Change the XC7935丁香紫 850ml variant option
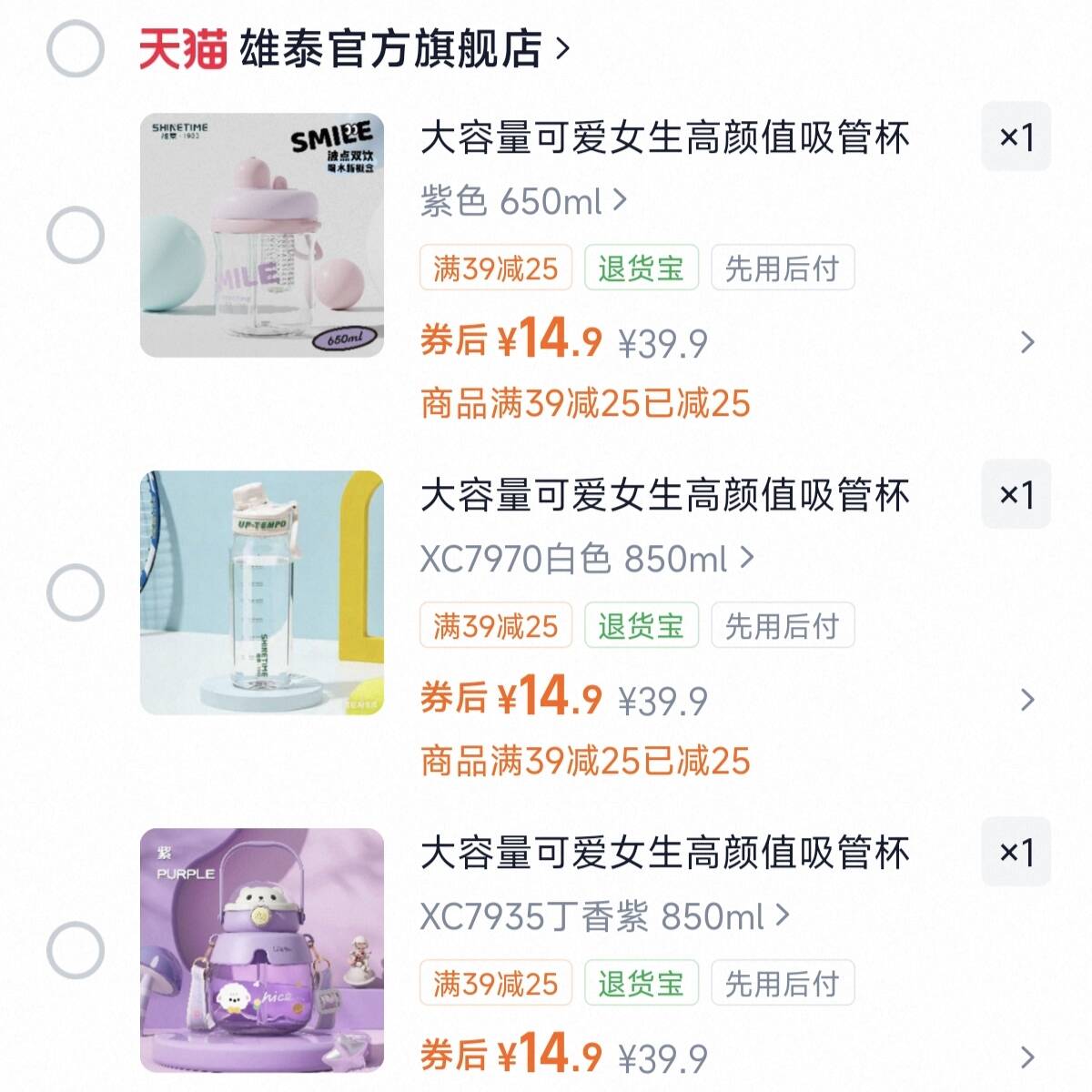 (x=604, y=915)
